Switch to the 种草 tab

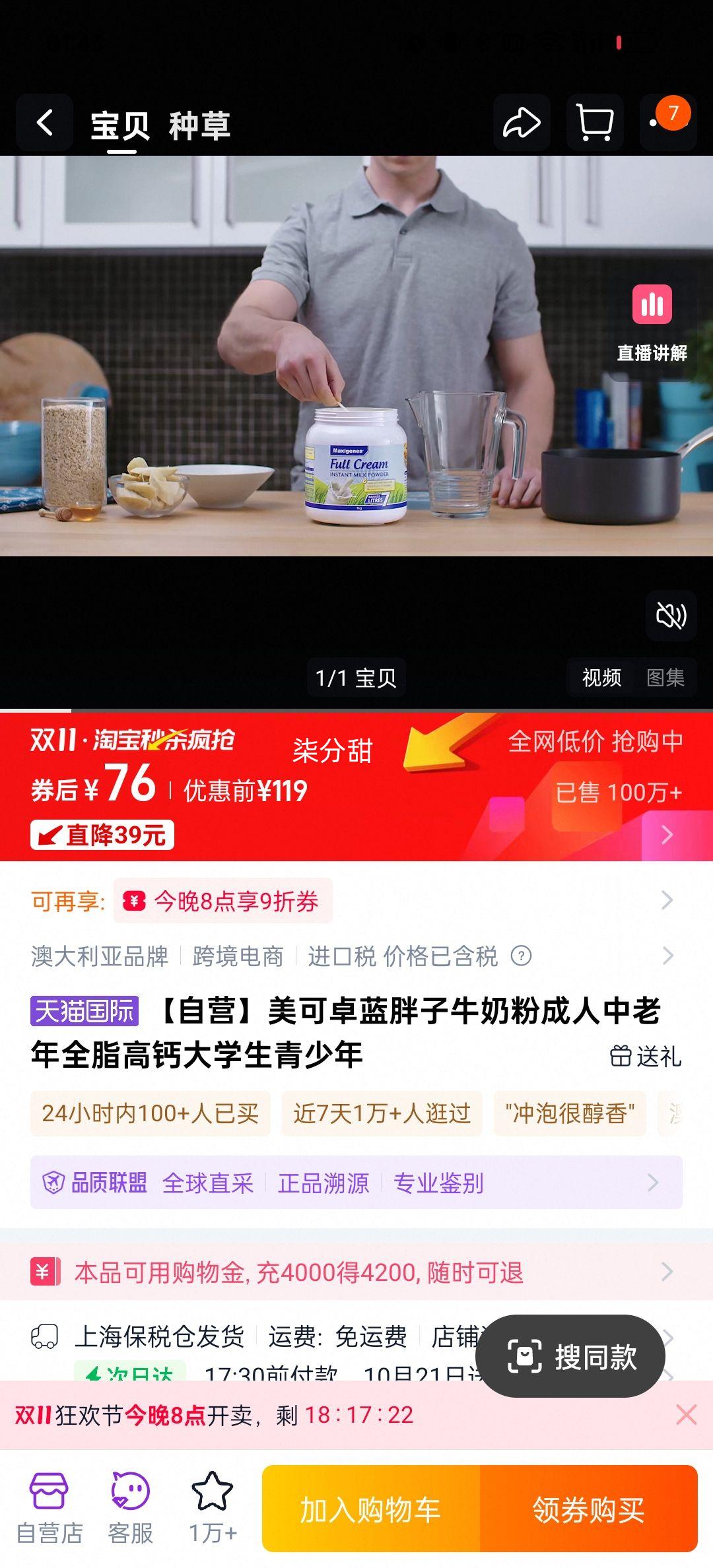pyautogui.click(x=199, y=125)
